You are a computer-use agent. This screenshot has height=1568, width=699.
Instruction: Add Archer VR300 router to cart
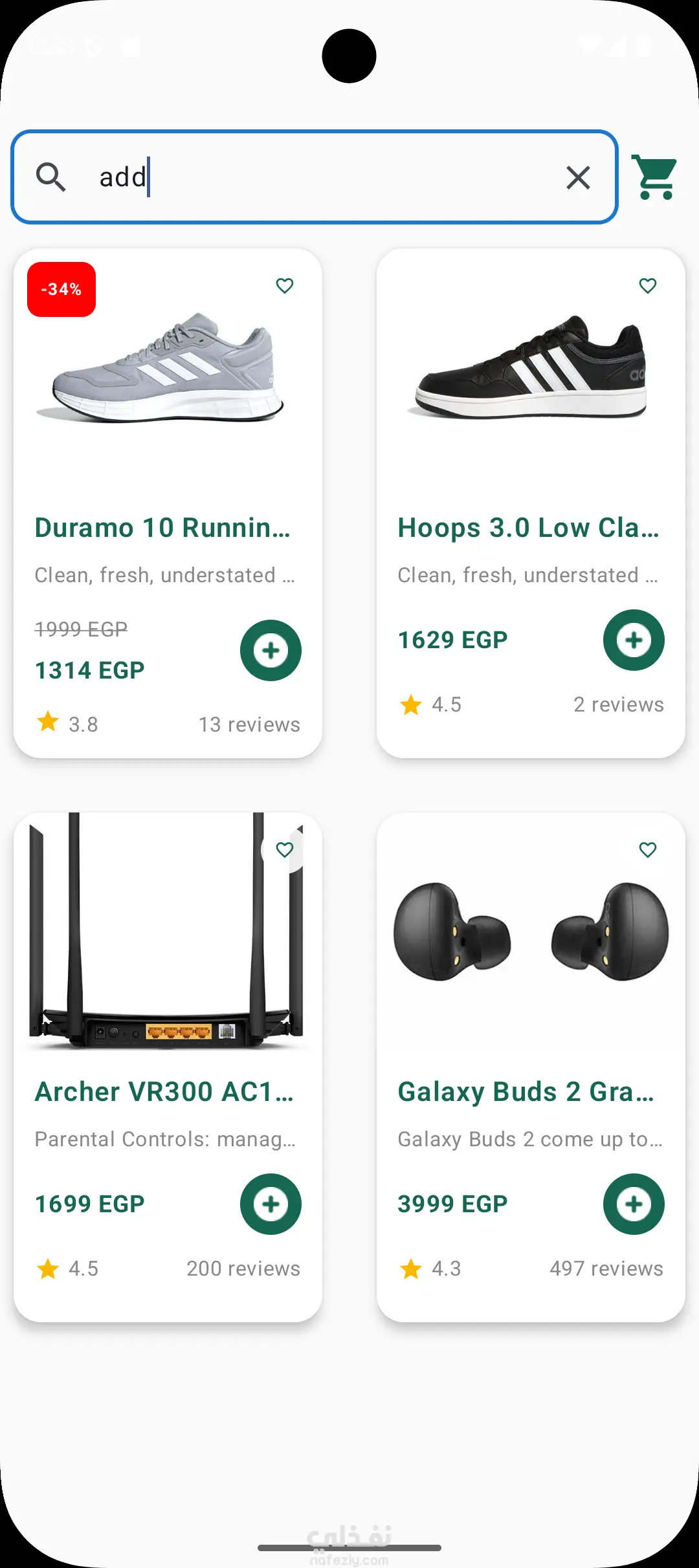point(271,1204)
